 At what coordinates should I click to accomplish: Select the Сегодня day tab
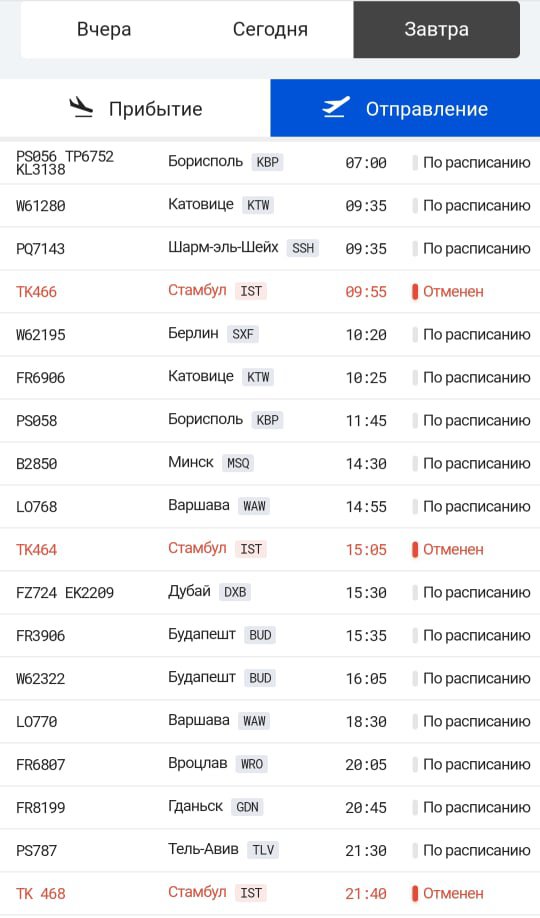tap(270, 29)
